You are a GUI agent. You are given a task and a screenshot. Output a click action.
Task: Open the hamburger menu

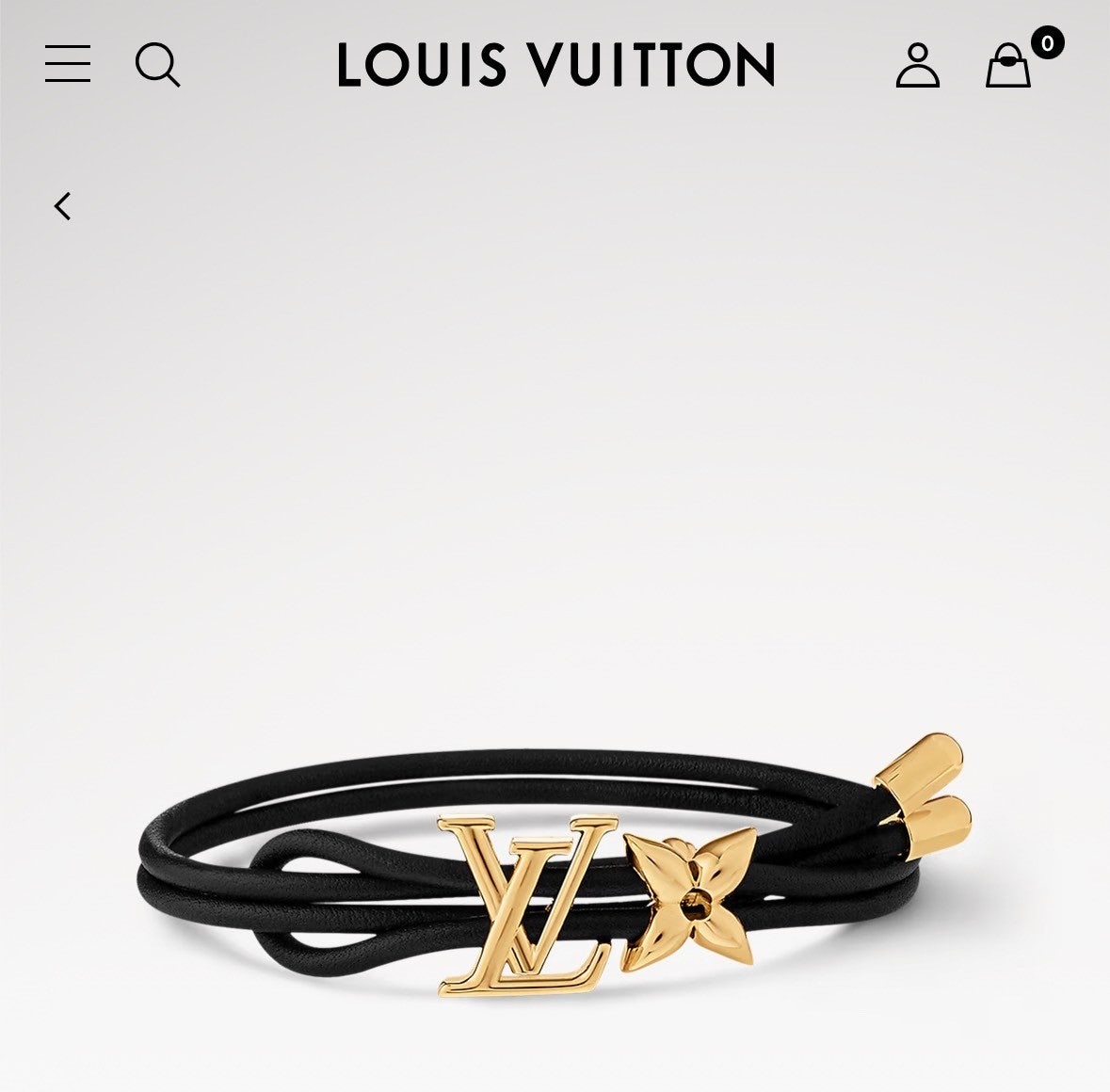pyautogui.click(x=68, y=64)
